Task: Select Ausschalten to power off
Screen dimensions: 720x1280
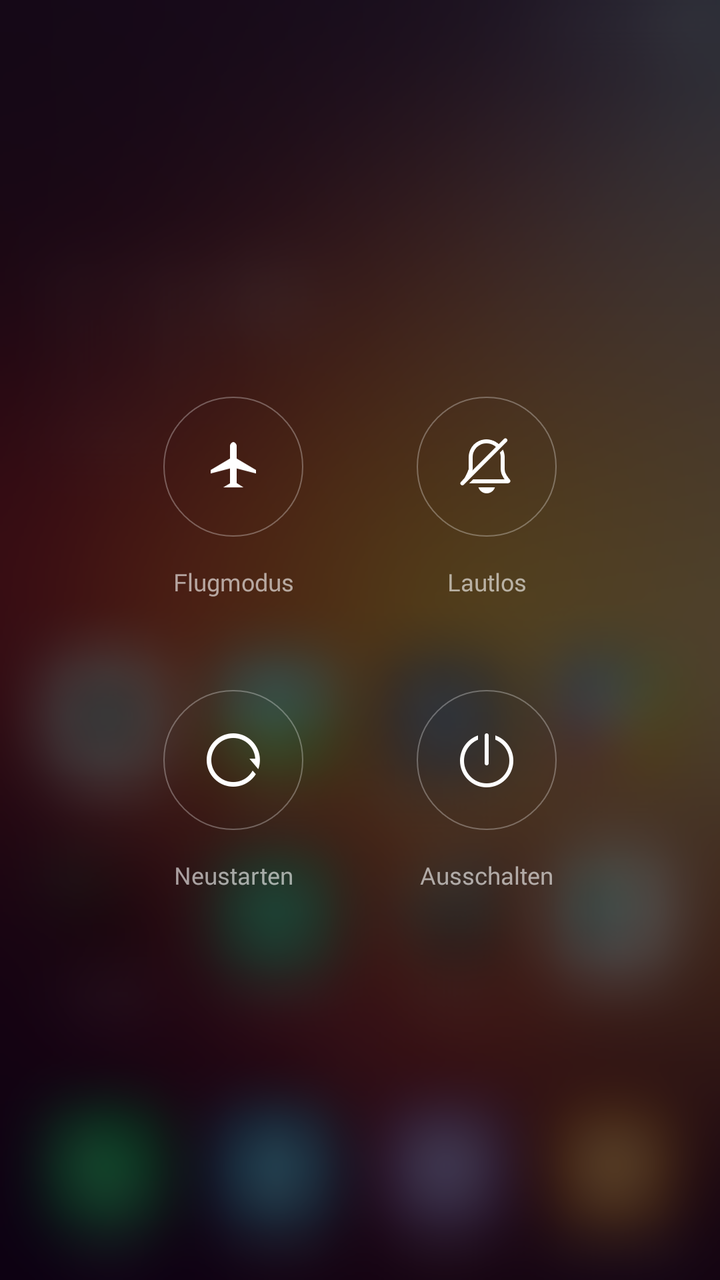Action: pos(486,760)
